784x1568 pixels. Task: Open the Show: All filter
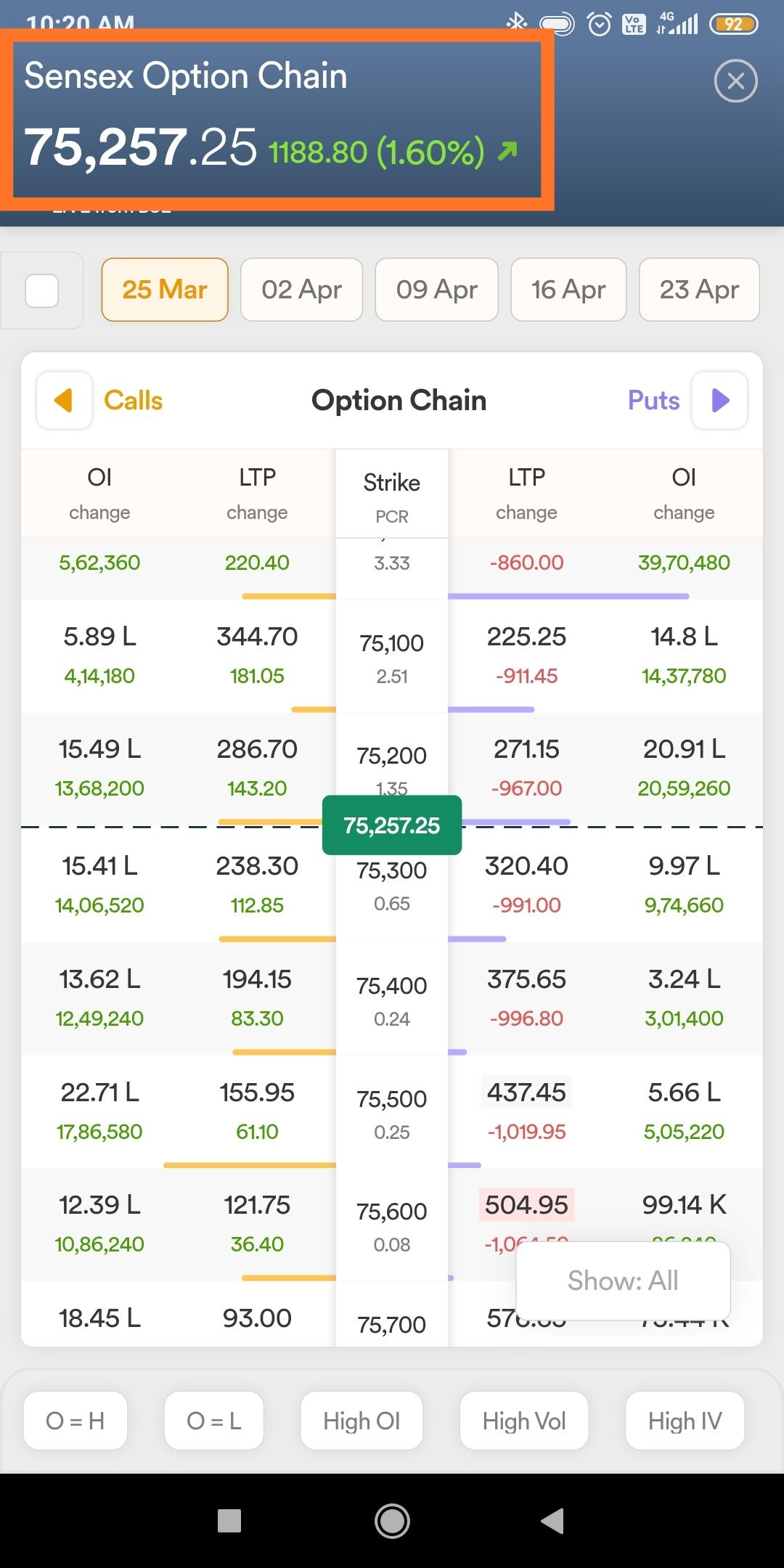tap(623, 1281)
